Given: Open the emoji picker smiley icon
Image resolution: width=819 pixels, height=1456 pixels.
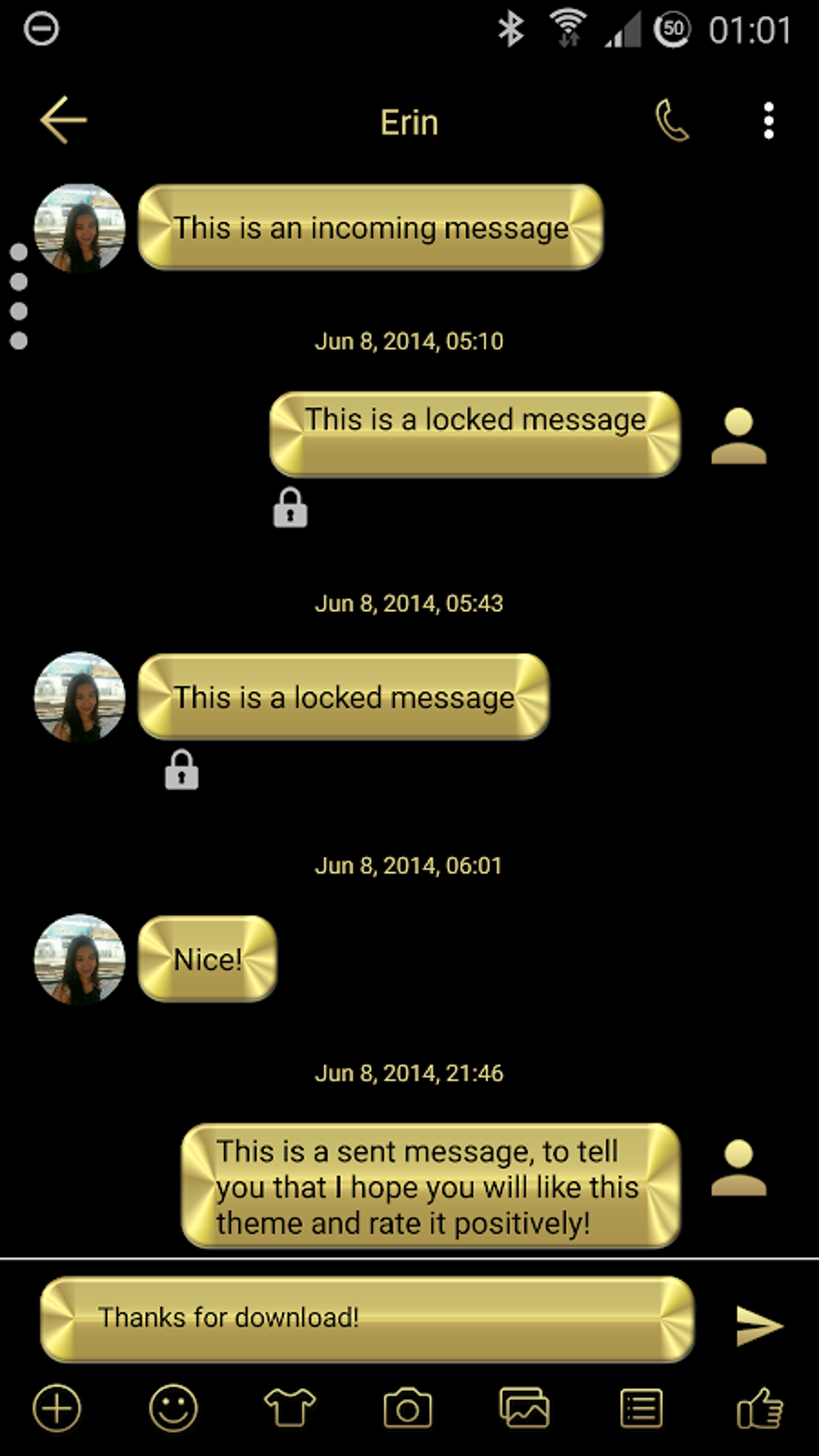Looking at the screenshot, I should tap(171, 1407).
